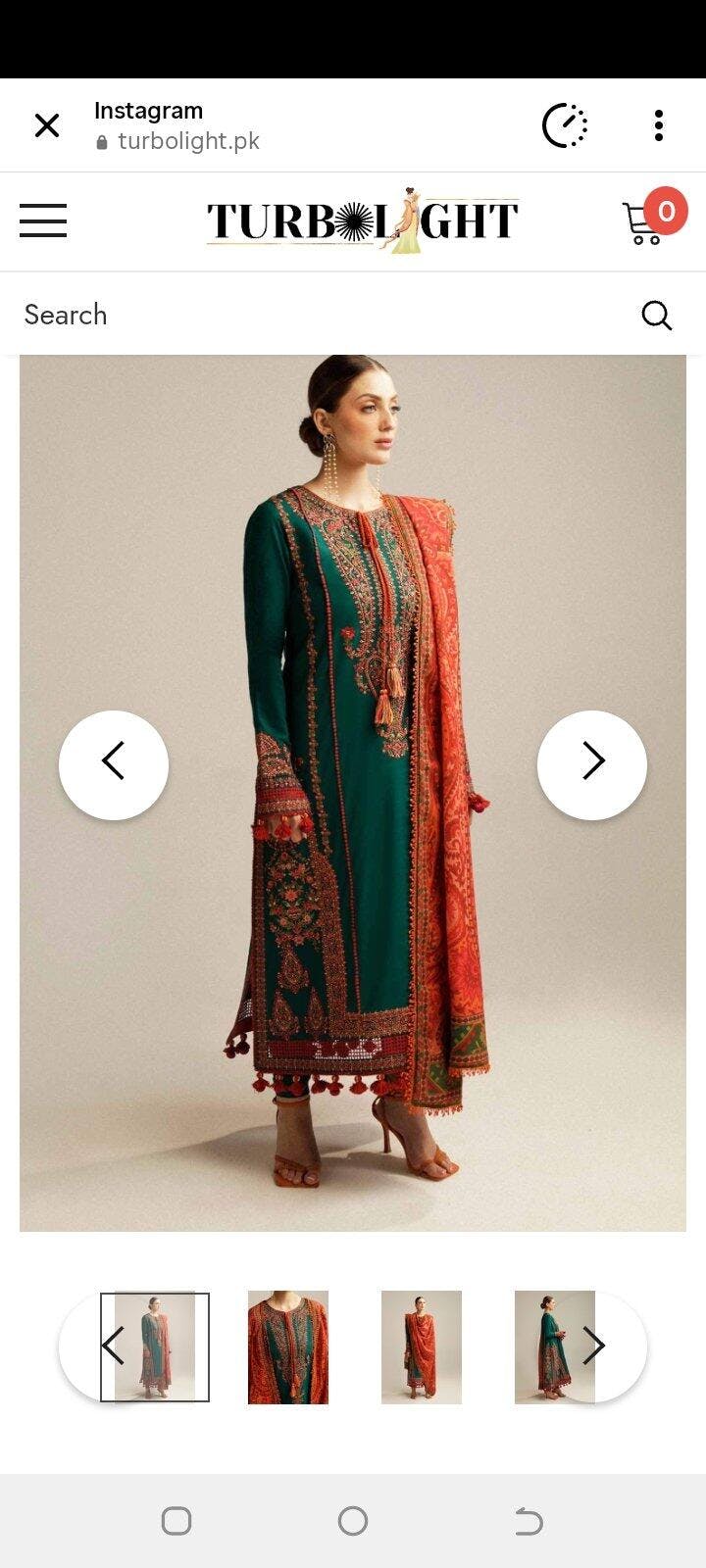Screen dimensions: 706x1568
Task: Select the side-view fourth thumbnail
Action: tap(549, 1347)
